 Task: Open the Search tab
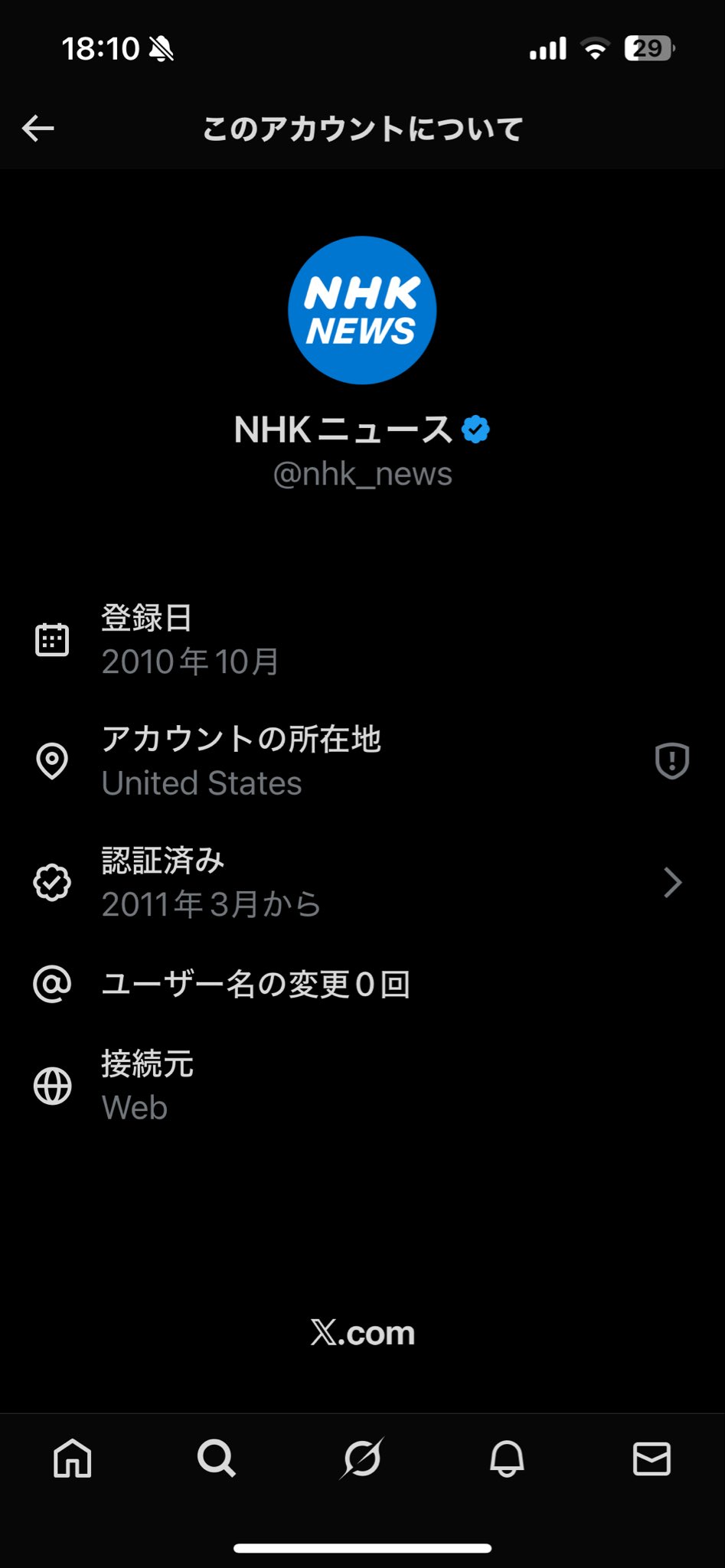tap(217, 1458)
